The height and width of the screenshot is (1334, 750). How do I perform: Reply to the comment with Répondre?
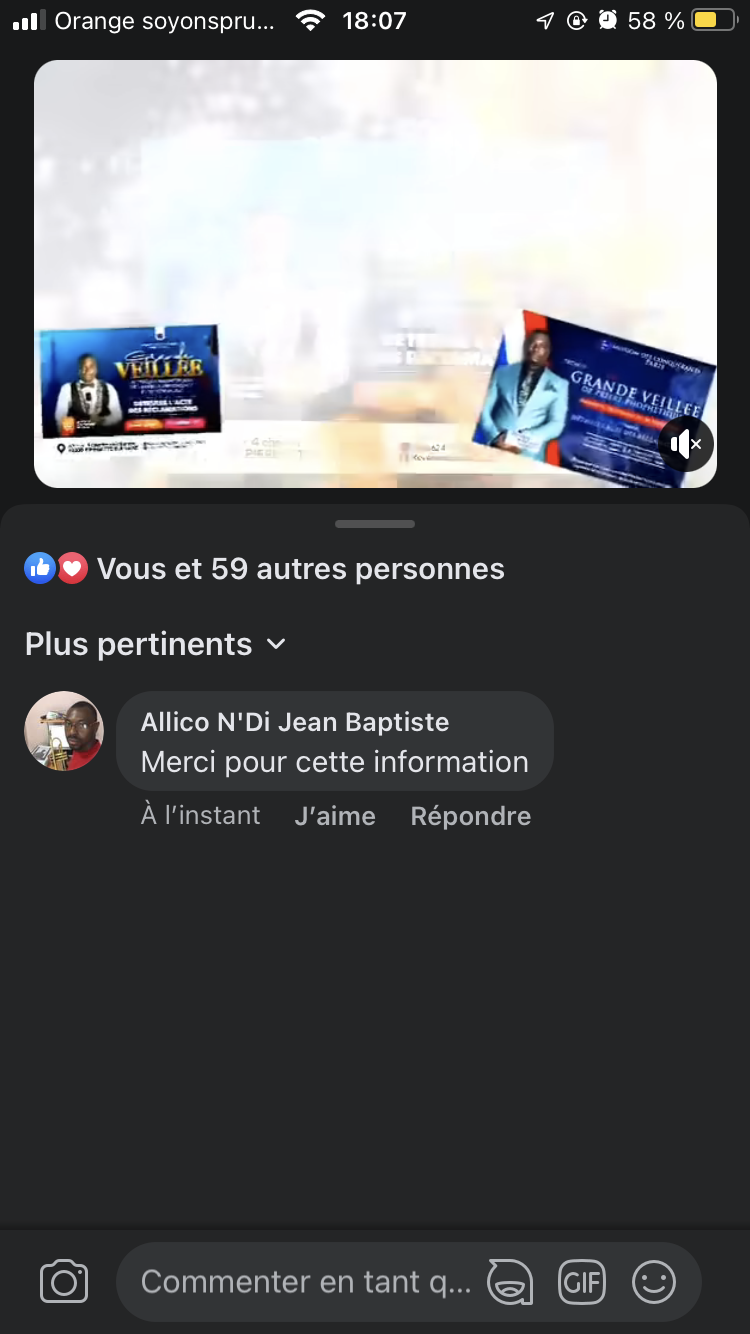point(470,816)
